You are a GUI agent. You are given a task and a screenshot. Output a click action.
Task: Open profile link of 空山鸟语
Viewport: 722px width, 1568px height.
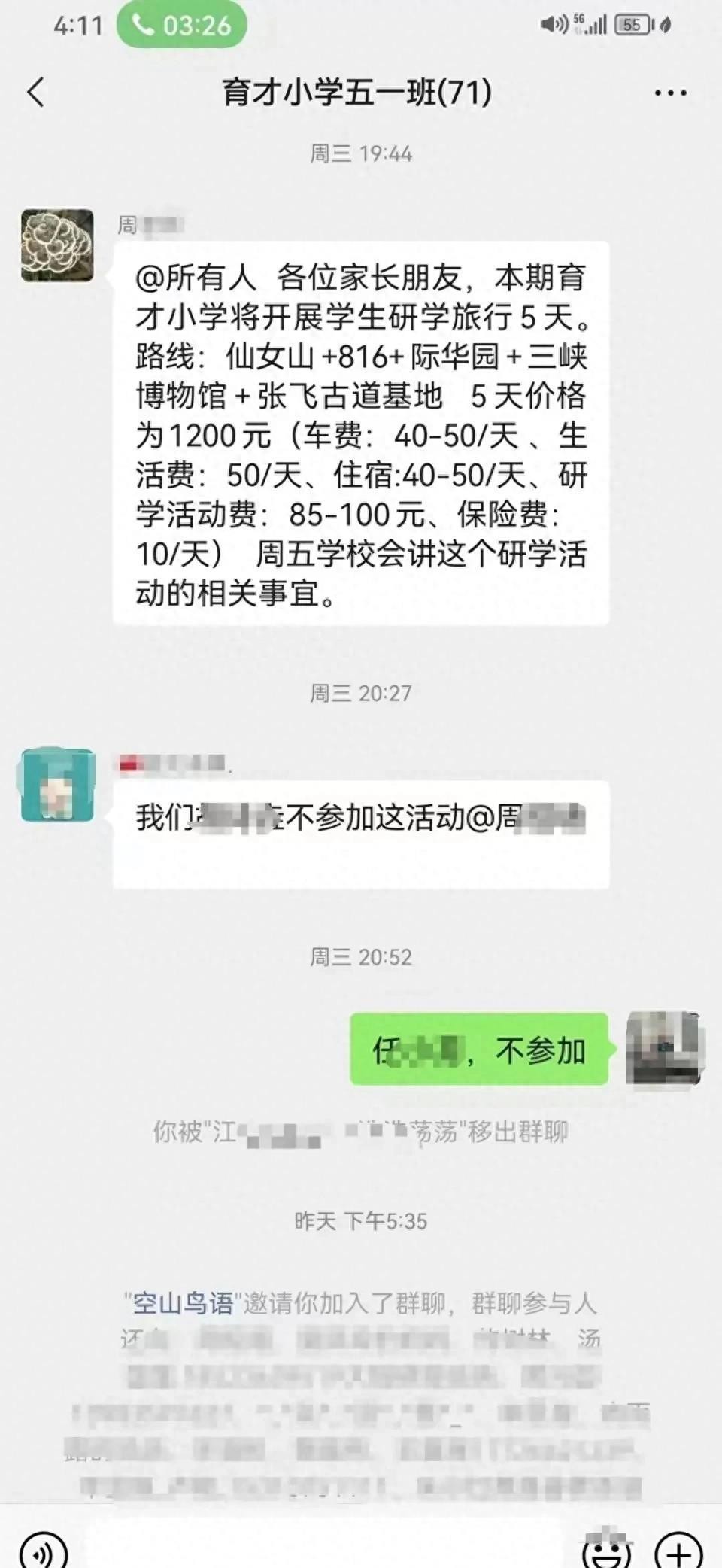pos(183,1303)
